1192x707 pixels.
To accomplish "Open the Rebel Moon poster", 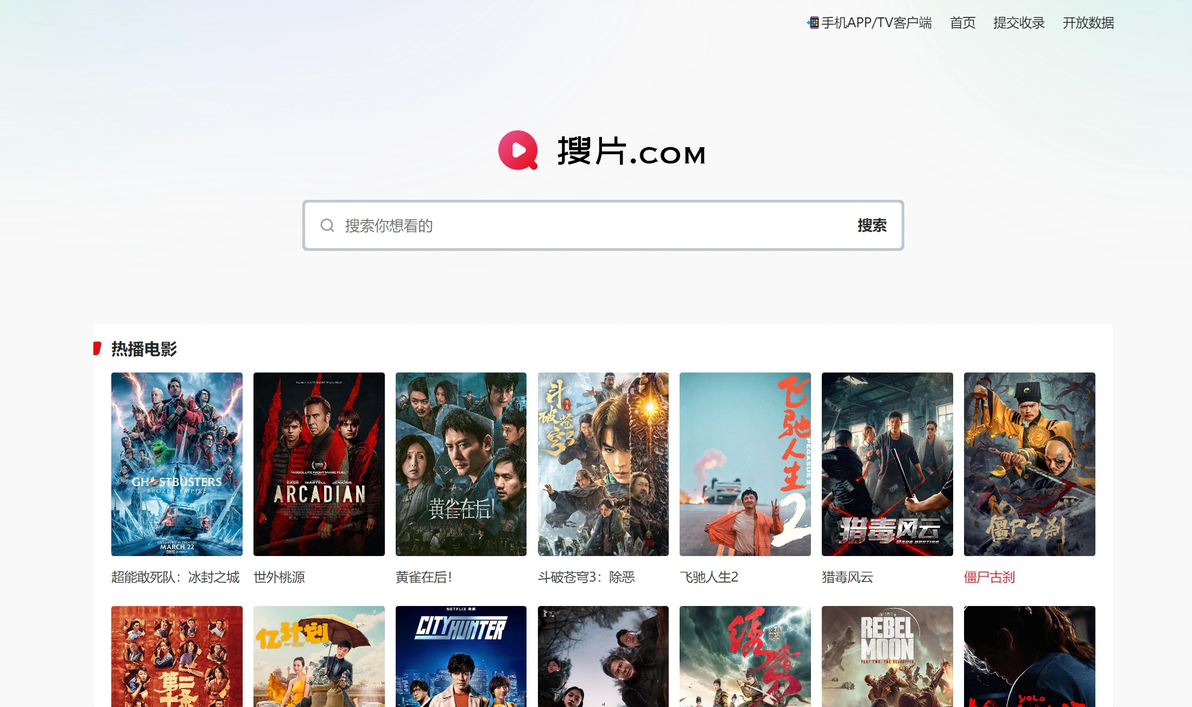I will 887,656.
